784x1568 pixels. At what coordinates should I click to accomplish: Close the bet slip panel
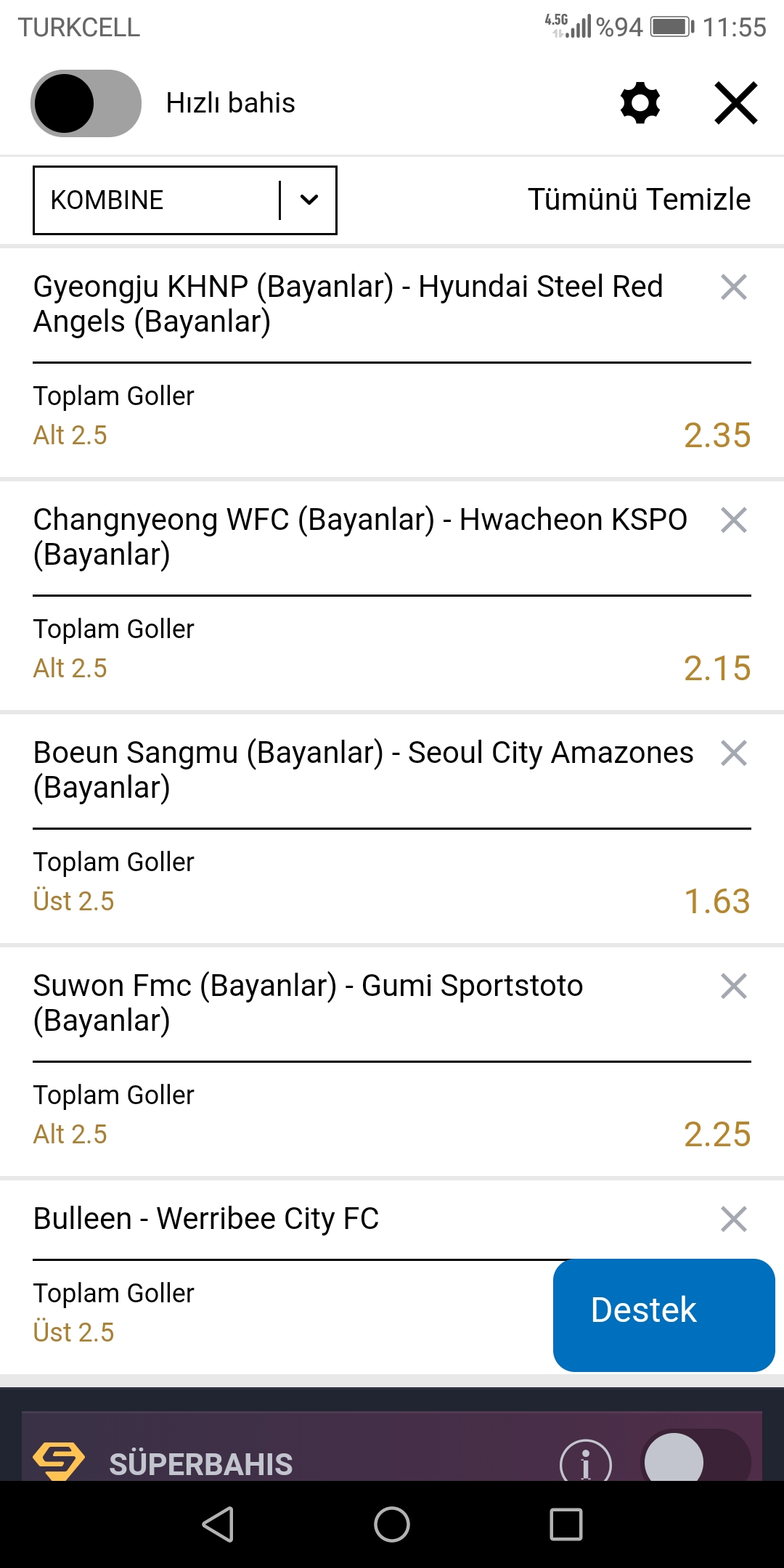point(736,103)
